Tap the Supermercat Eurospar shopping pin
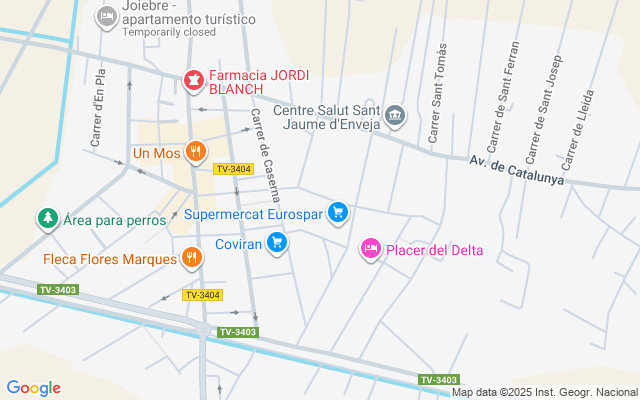This screenshot has width=640, height=400. 338,212
